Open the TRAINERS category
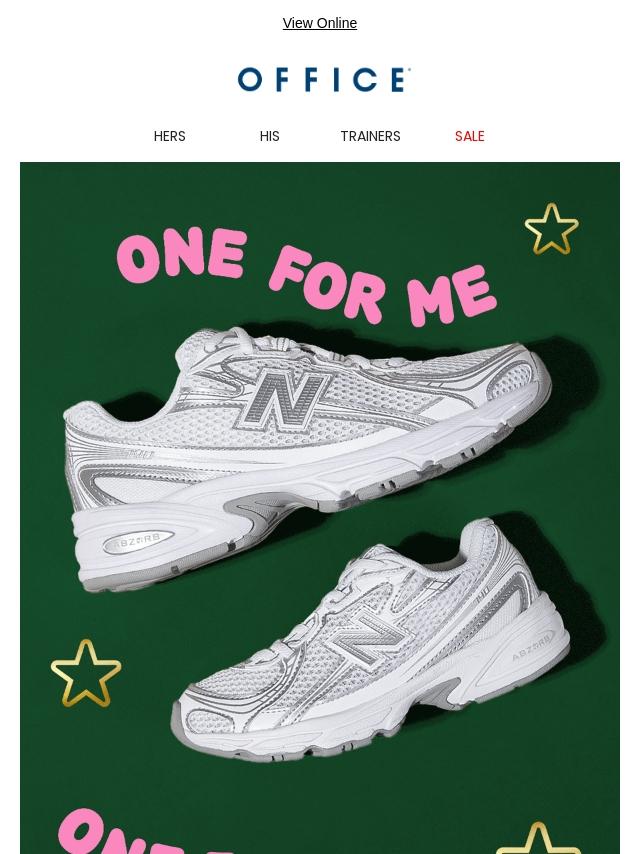Image resolution: width=640 pixels, height=854 pixels. tap(370, 136)
